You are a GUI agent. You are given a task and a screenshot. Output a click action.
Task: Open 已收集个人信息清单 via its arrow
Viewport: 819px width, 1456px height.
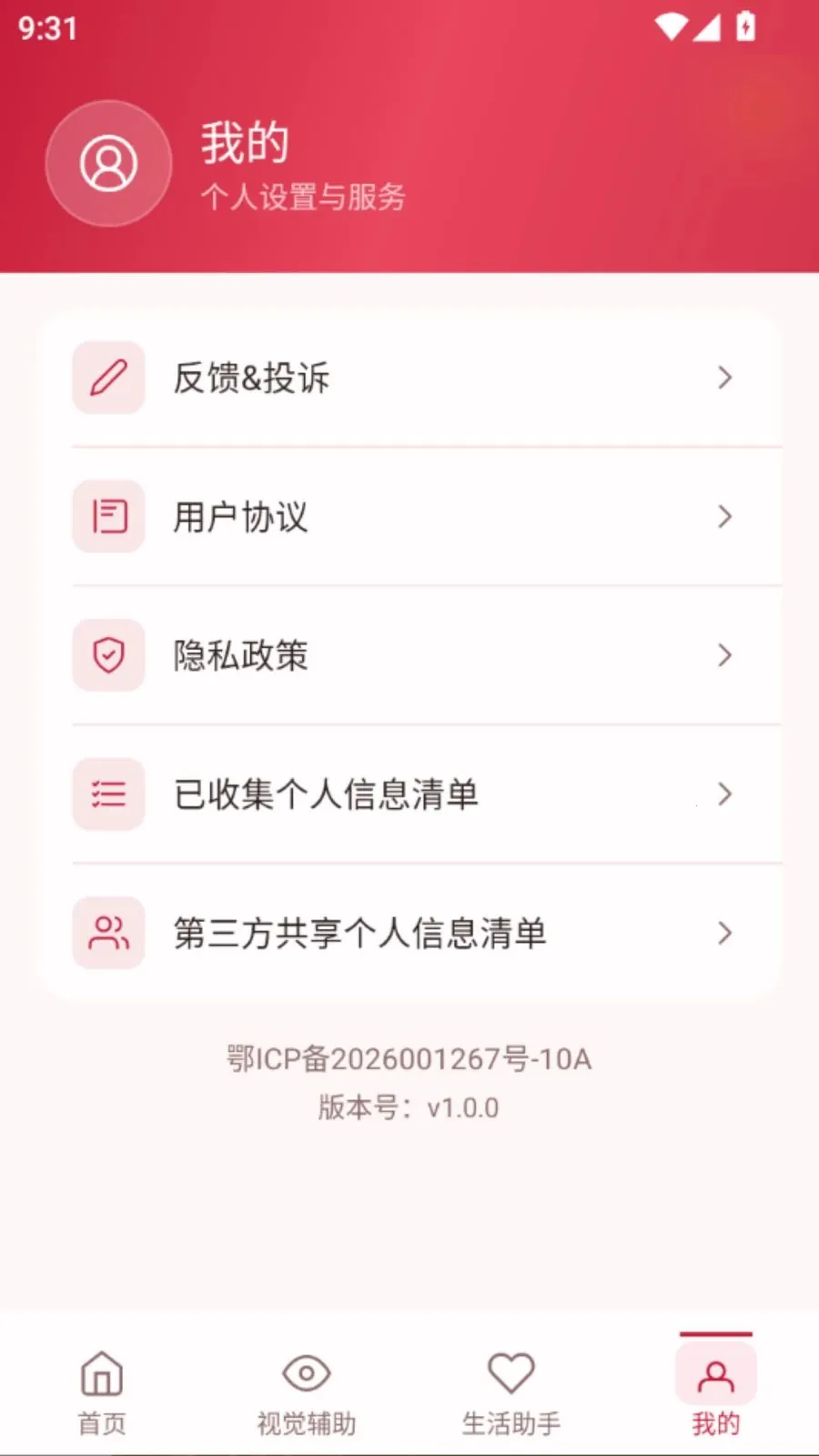725,794
